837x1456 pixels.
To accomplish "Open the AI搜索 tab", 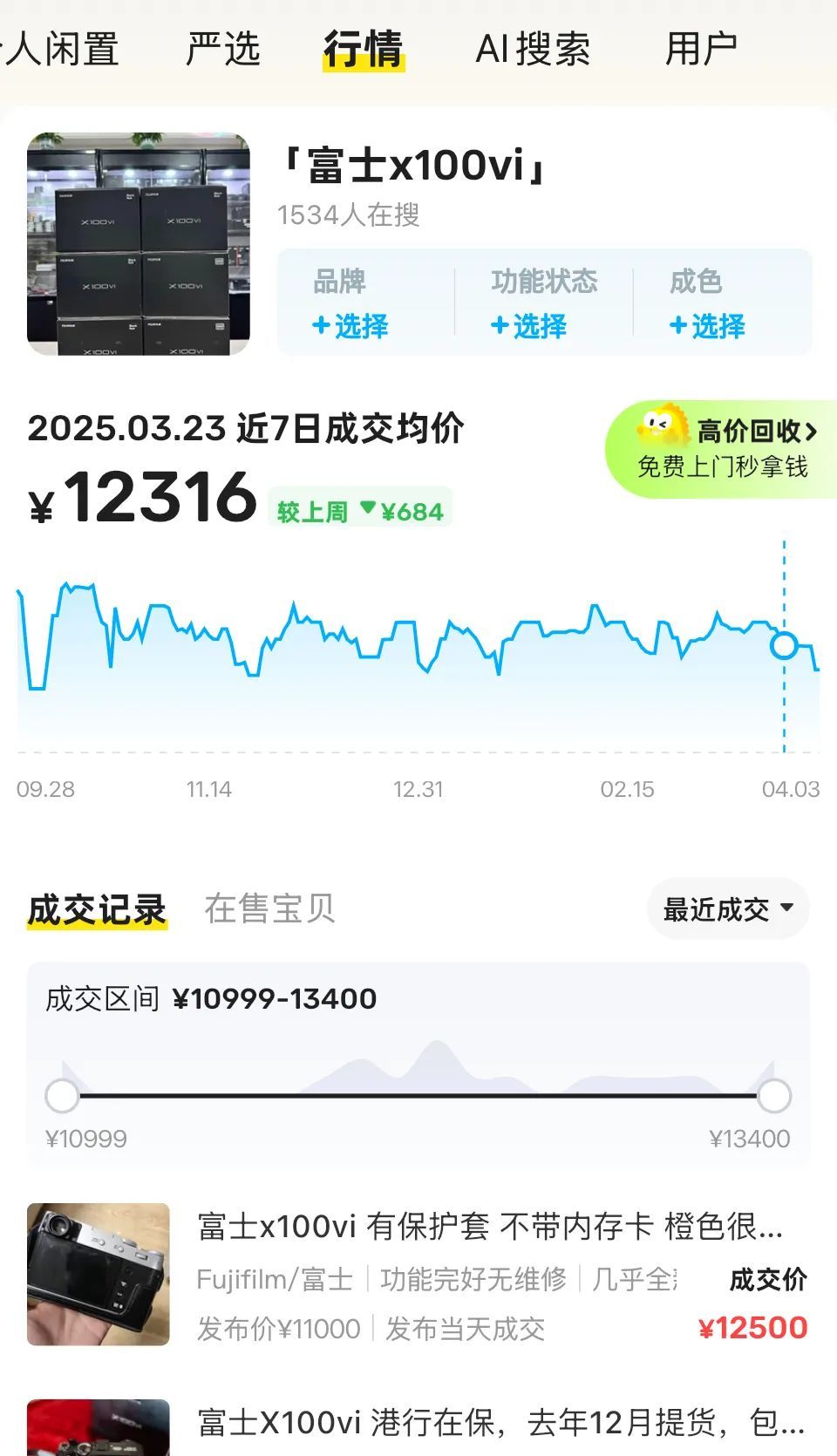I will click(533, 49).
